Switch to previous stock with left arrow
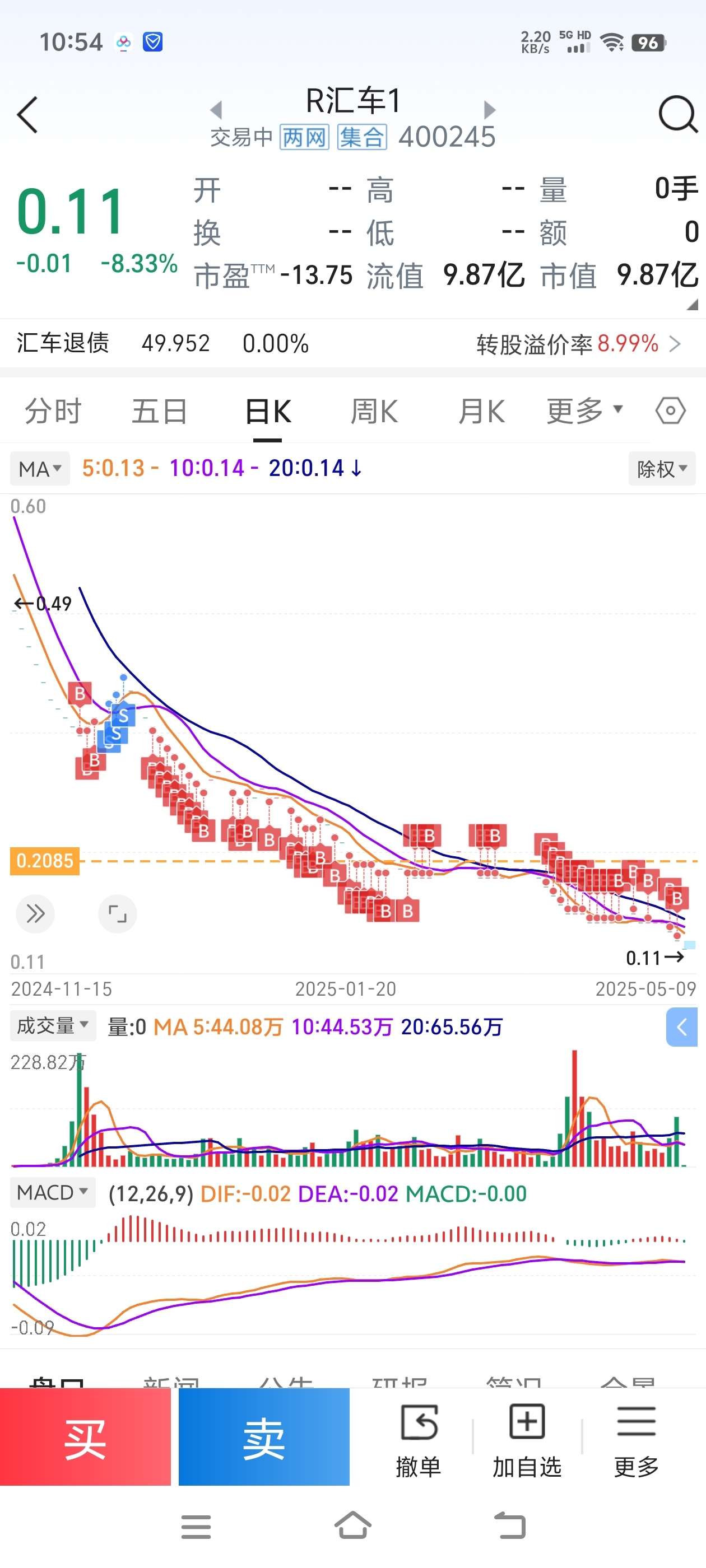Viewport: 706px width, 1568px height. click(216, 110)
